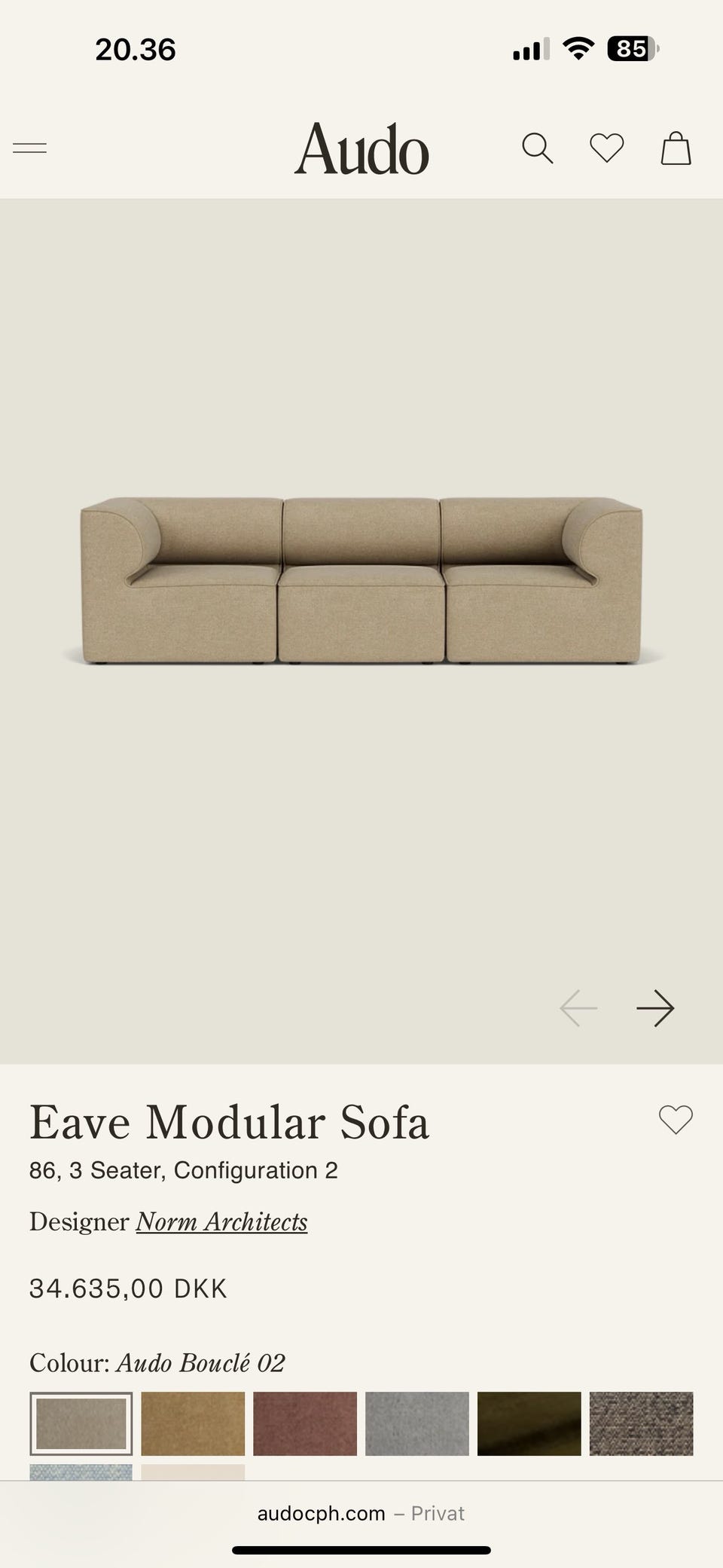Choose the dusty red colour swatch
This screenshot has width=723, height=1568.
(305, 1423)
